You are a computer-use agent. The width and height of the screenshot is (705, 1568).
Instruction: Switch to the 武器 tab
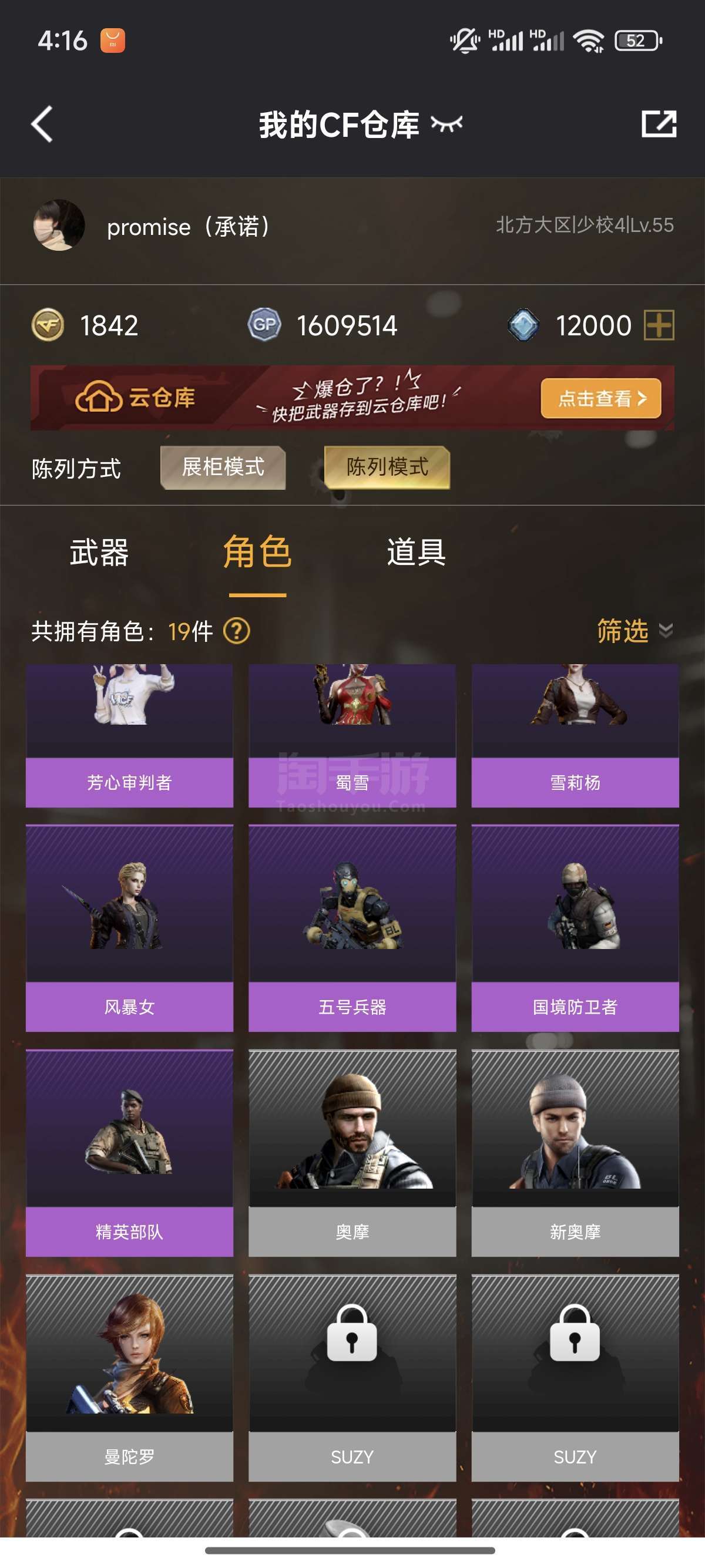click(99, 553)
